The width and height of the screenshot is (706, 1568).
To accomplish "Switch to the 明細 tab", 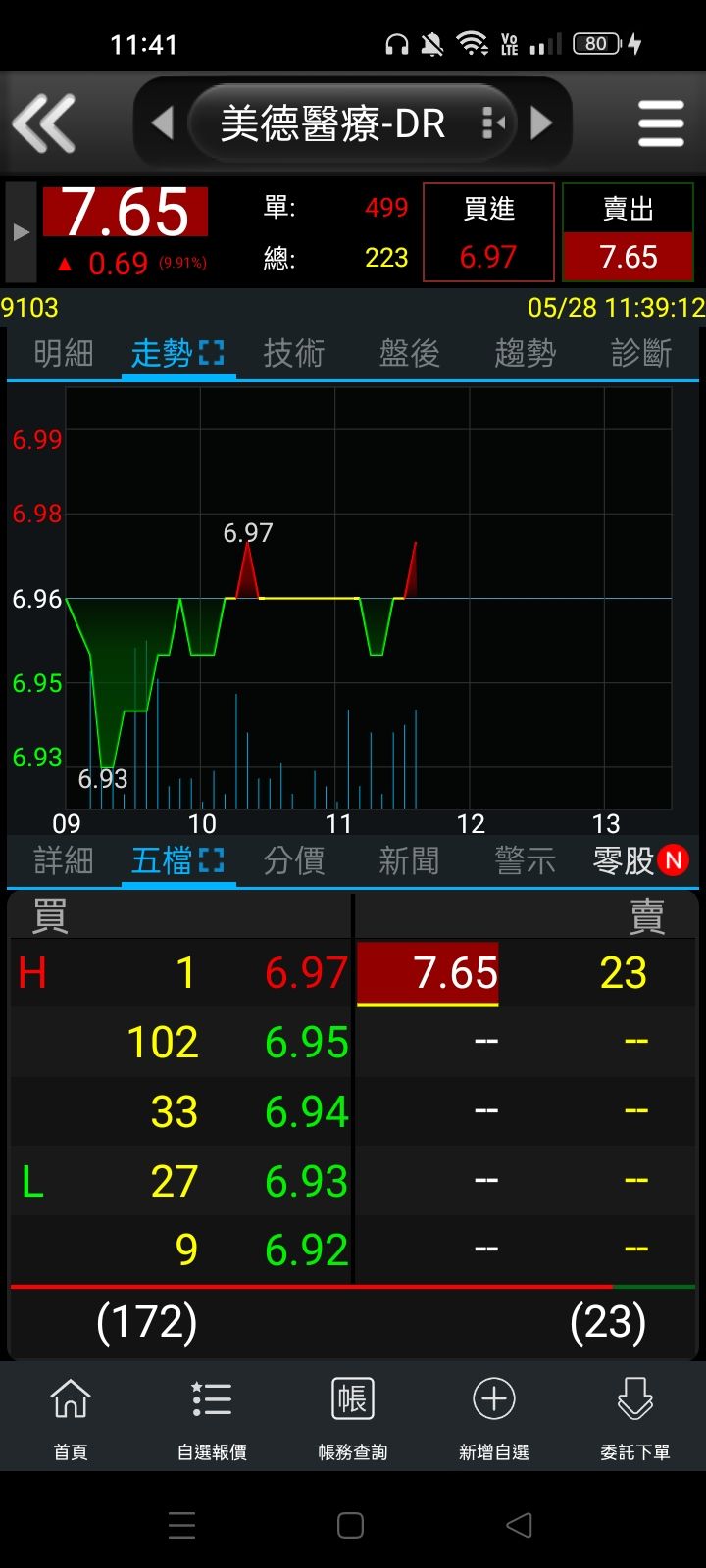I will pos(64,353).
